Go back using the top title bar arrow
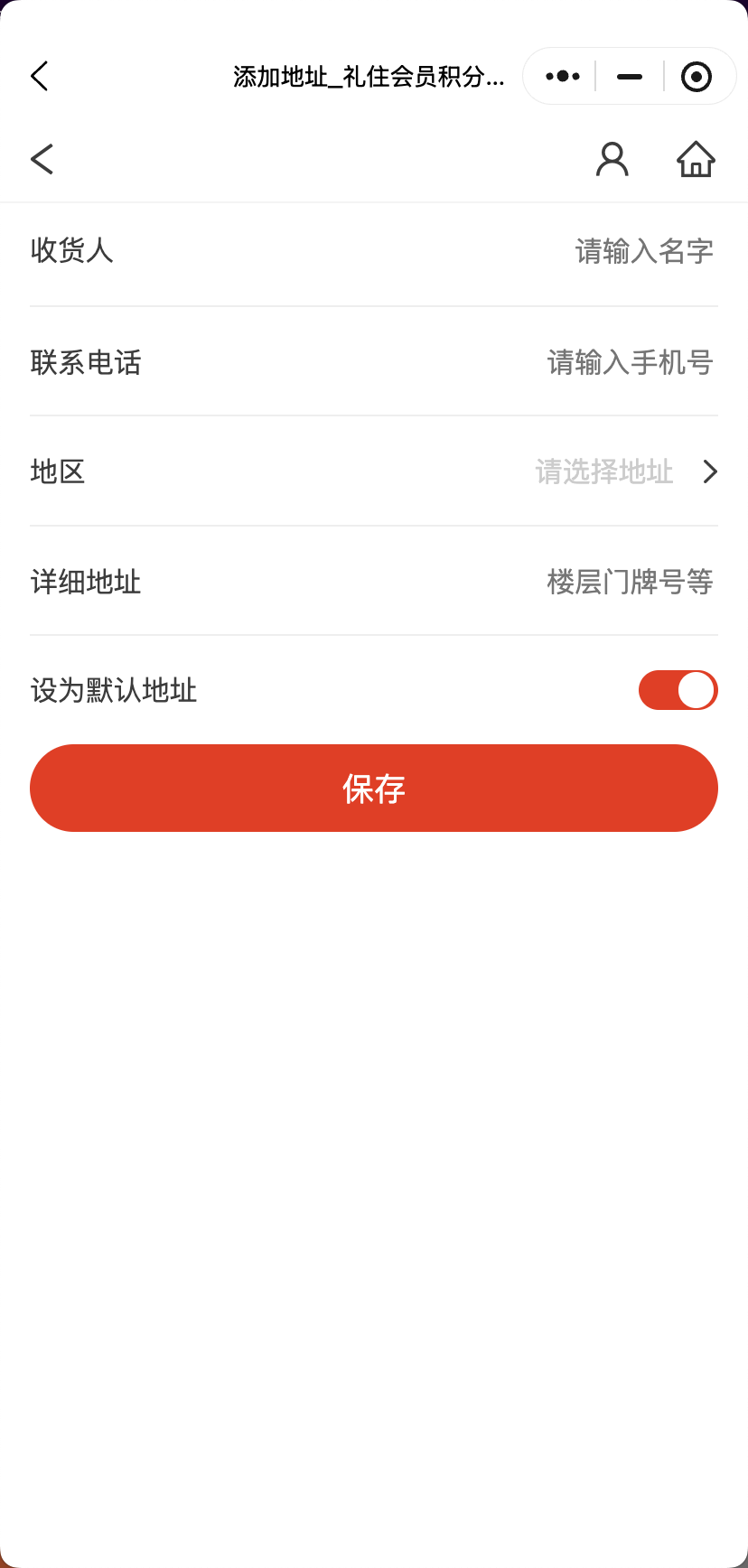 (x=40, y=77)
